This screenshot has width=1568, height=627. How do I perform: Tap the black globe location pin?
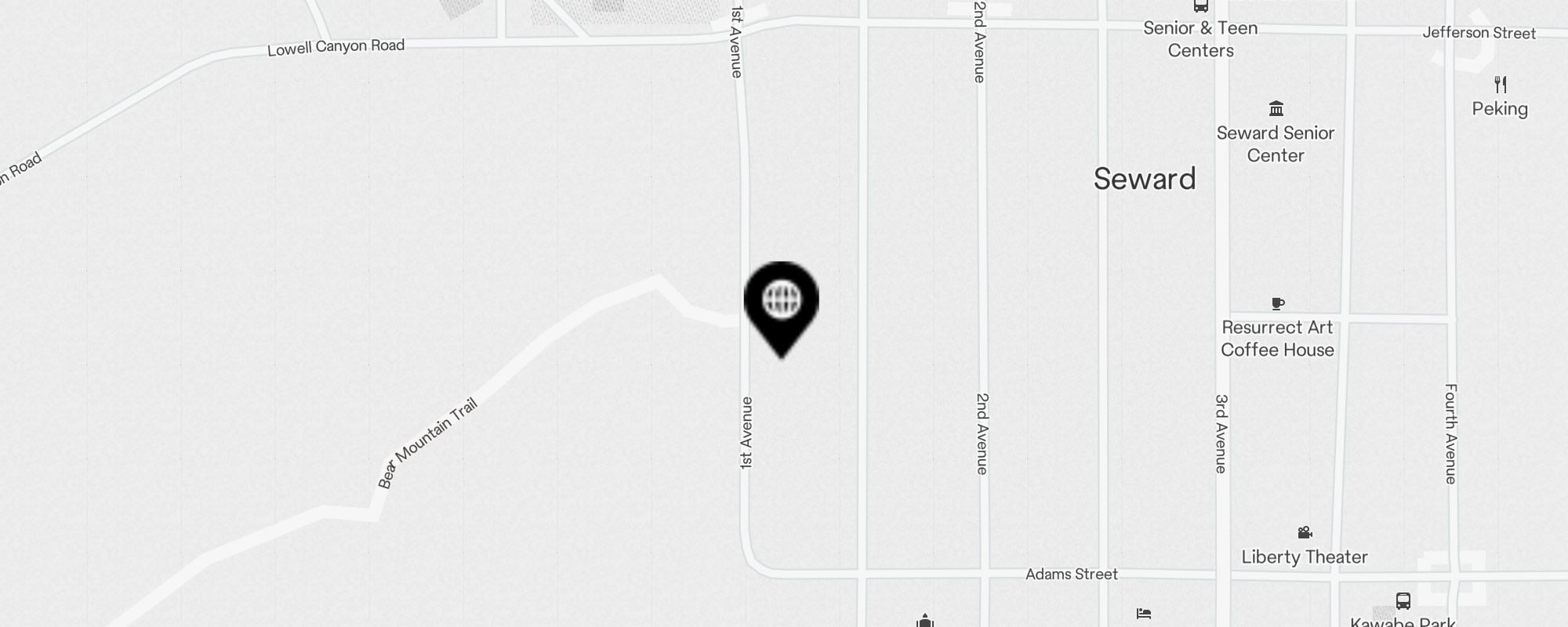781,302
